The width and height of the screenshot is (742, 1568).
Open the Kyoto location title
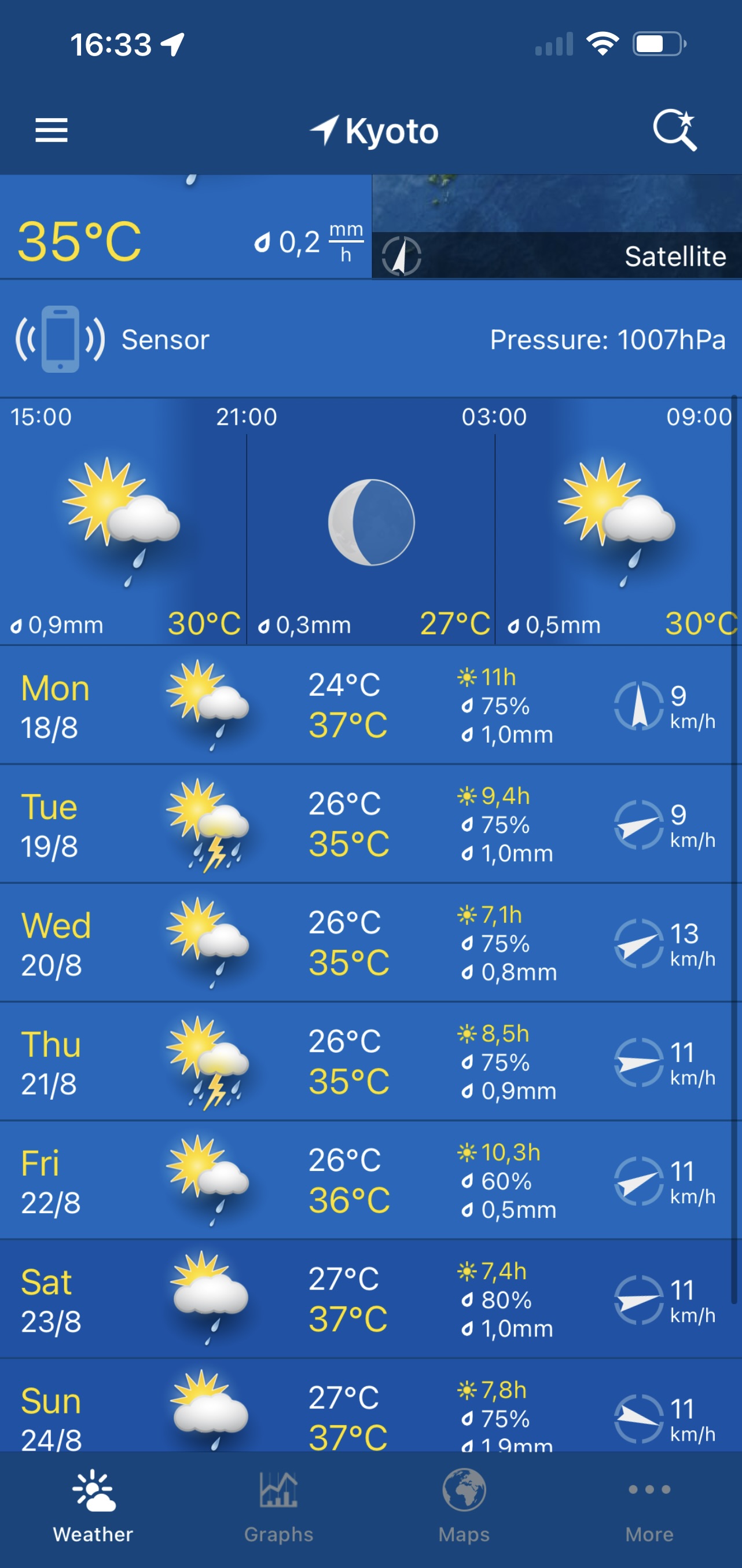coord(374,131)
